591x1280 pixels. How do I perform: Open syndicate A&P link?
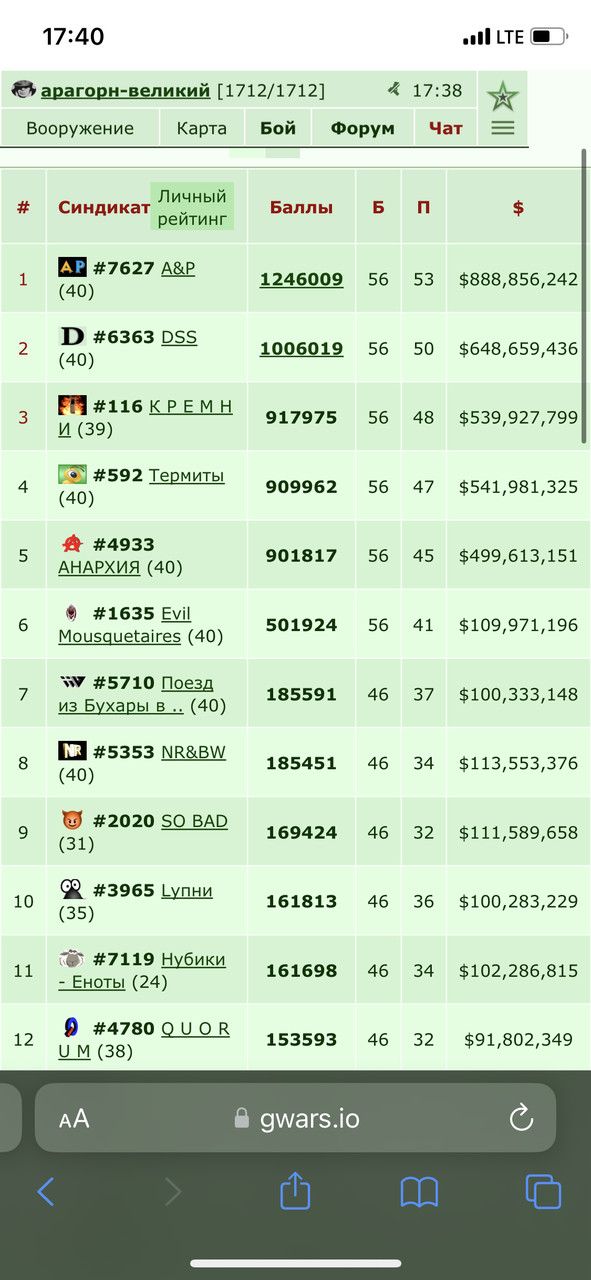coord(178,268)
